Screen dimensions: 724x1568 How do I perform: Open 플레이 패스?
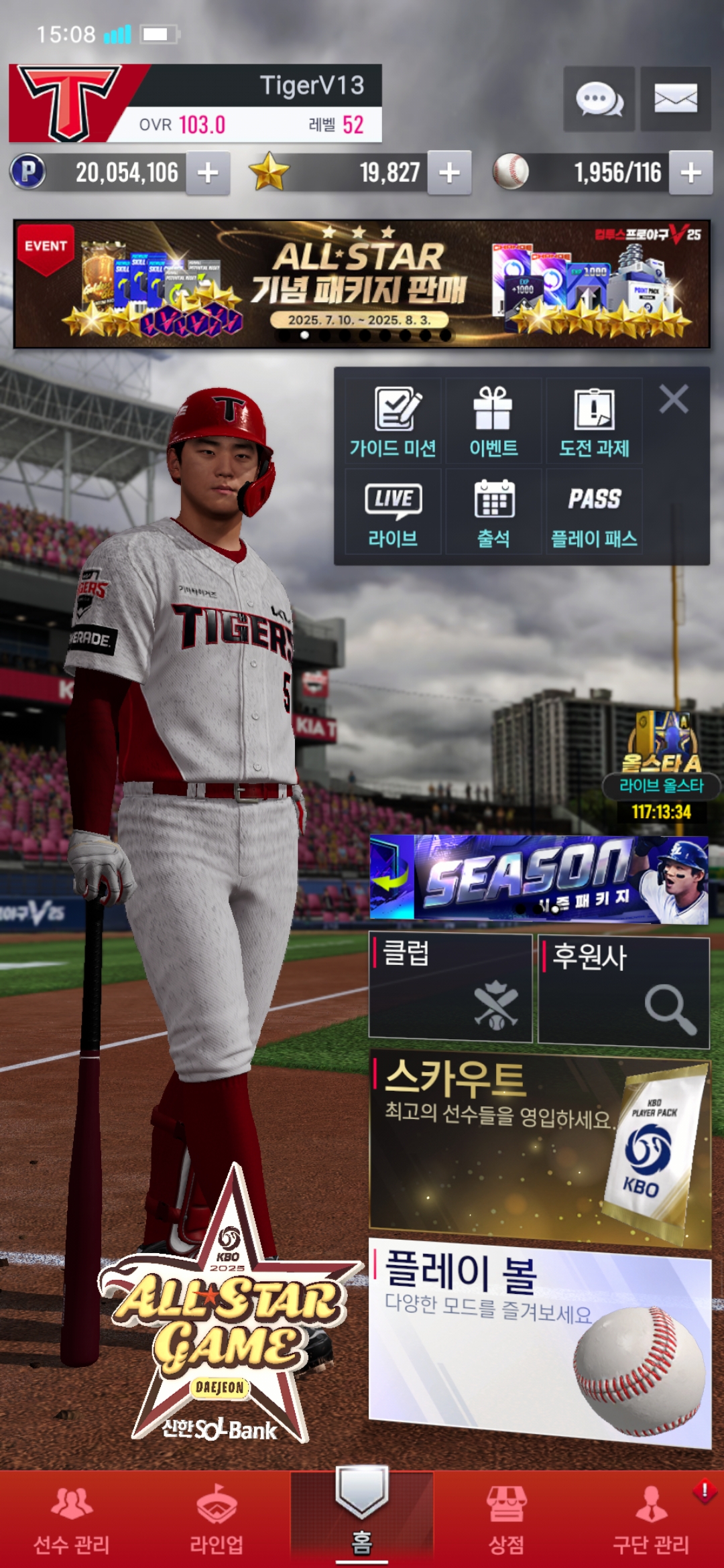(594, 511)
